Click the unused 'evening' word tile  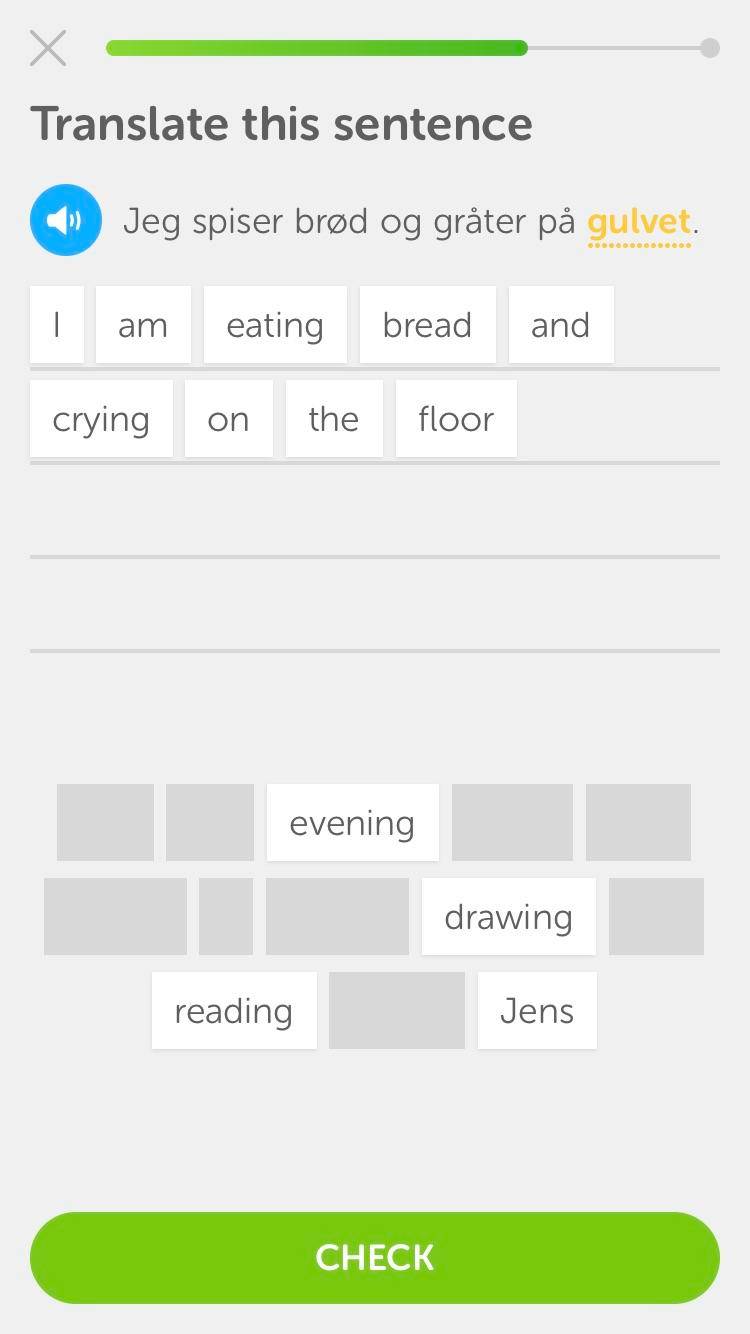coord(352,822)
